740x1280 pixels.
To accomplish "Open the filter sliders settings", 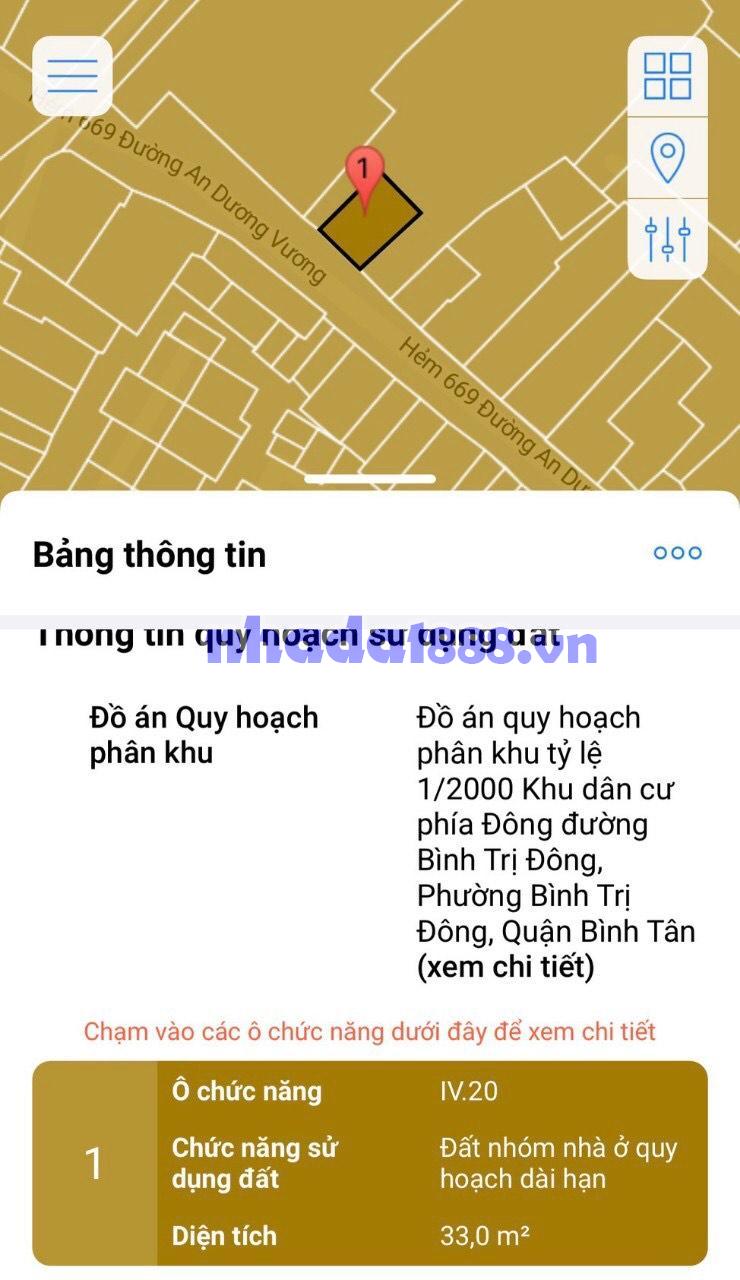I will pyautogui.click(x=667, y=239).
